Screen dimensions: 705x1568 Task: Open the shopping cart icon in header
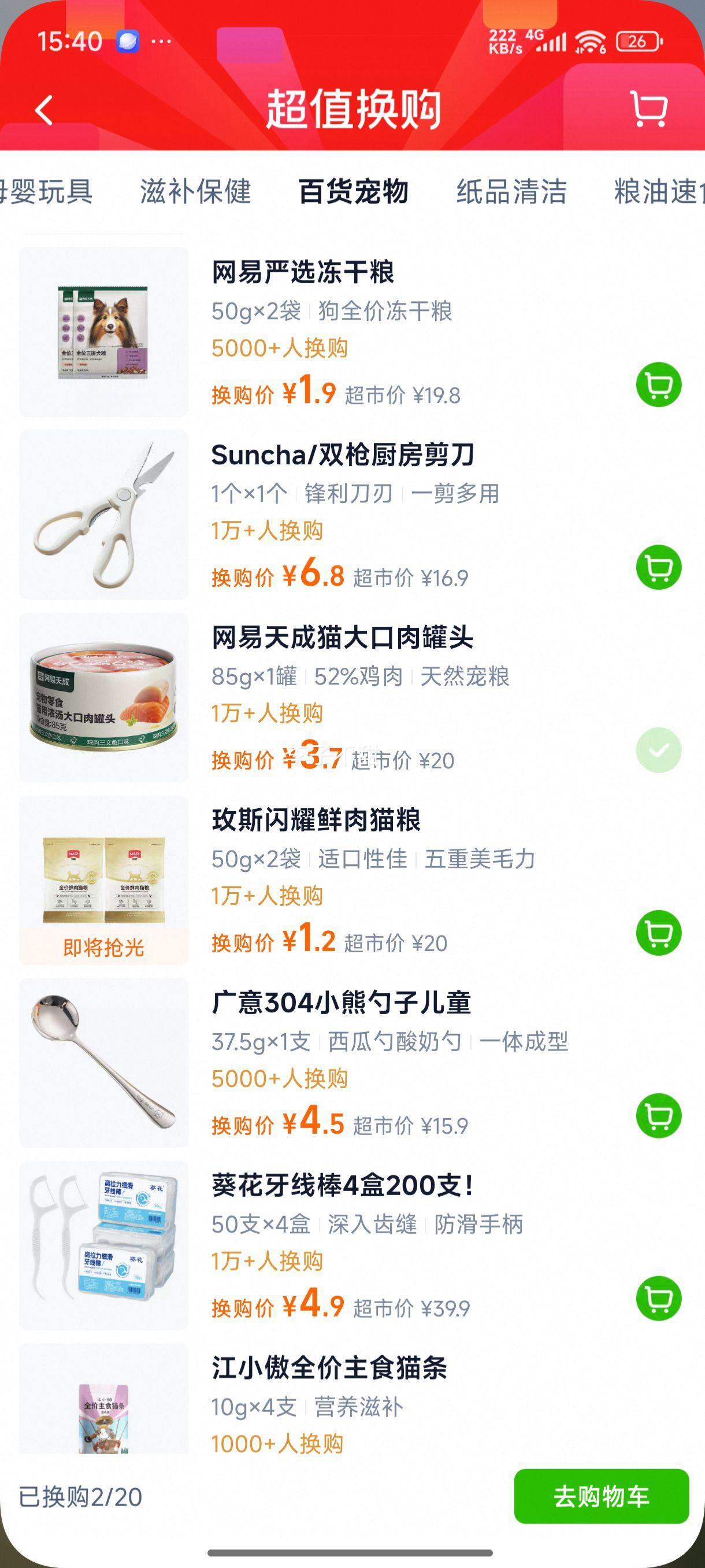pyautogui.click(x=648, y=109)
